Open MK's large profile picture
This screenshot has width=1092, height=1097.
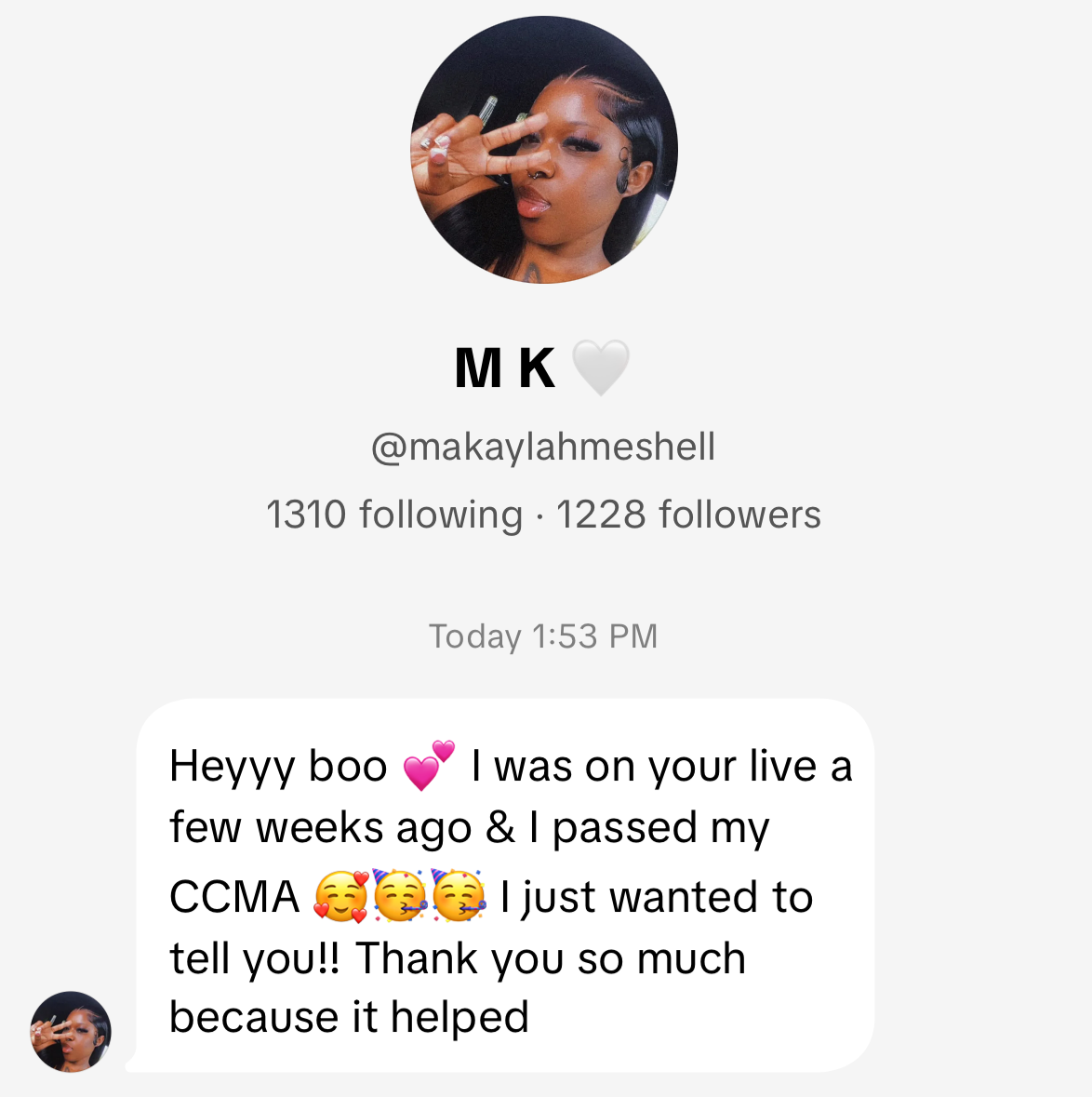(x=544, y=150)
